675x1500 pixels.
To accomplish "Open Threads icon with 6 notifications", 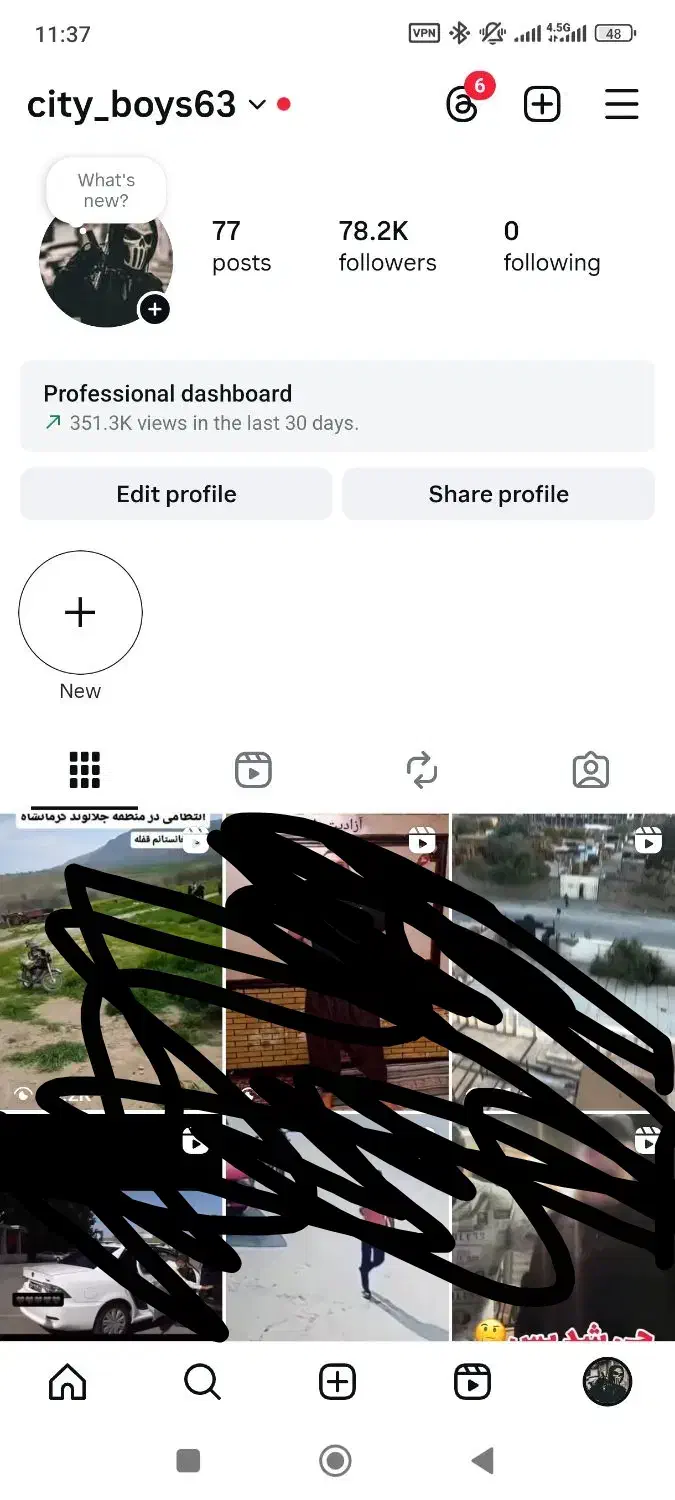I will coord(462,104).
